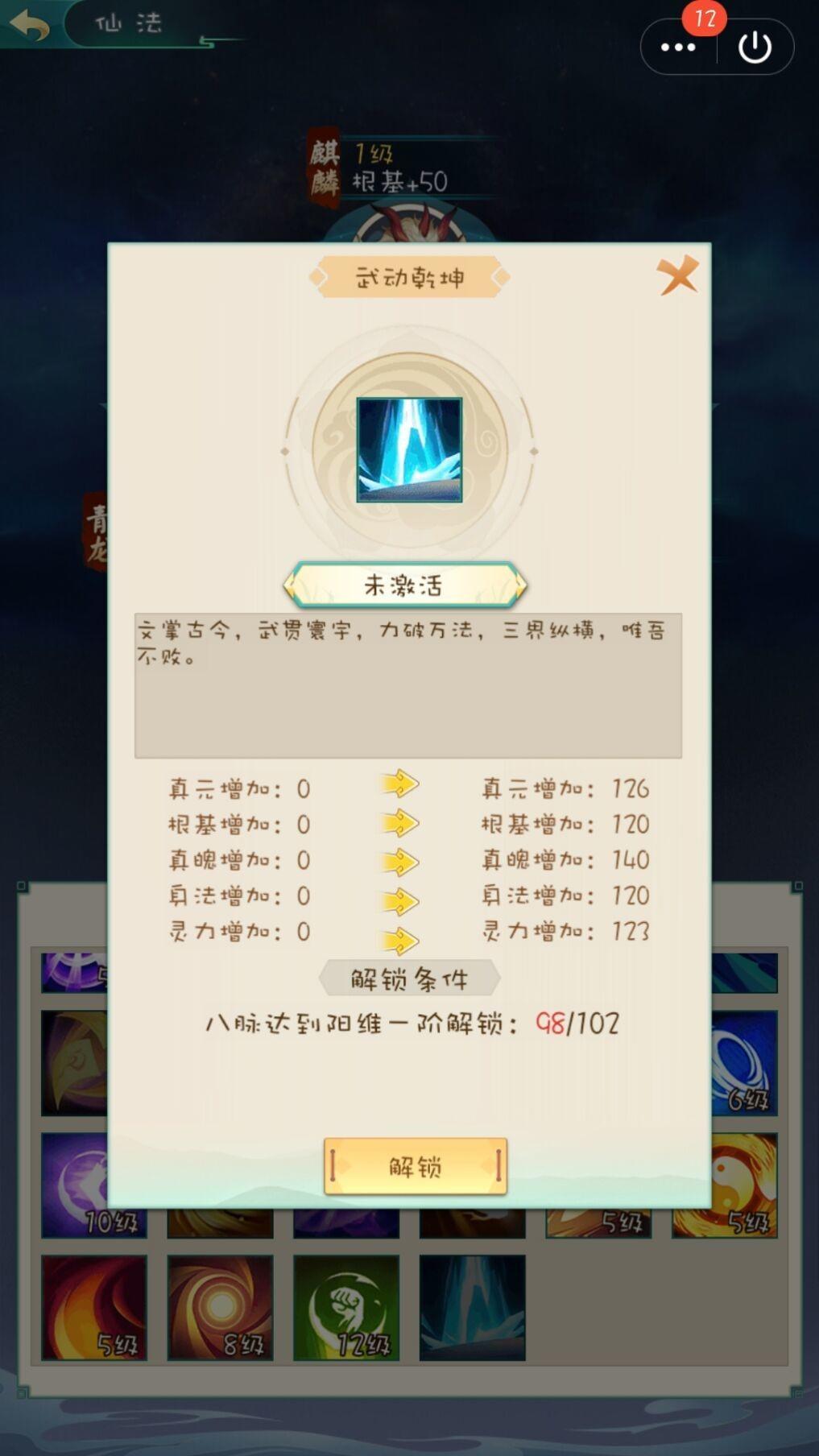This screenshot has width=819, height=1456.
Task: Tap the 解锁 button to unlock skill
Action: (x=415, y=1167)
